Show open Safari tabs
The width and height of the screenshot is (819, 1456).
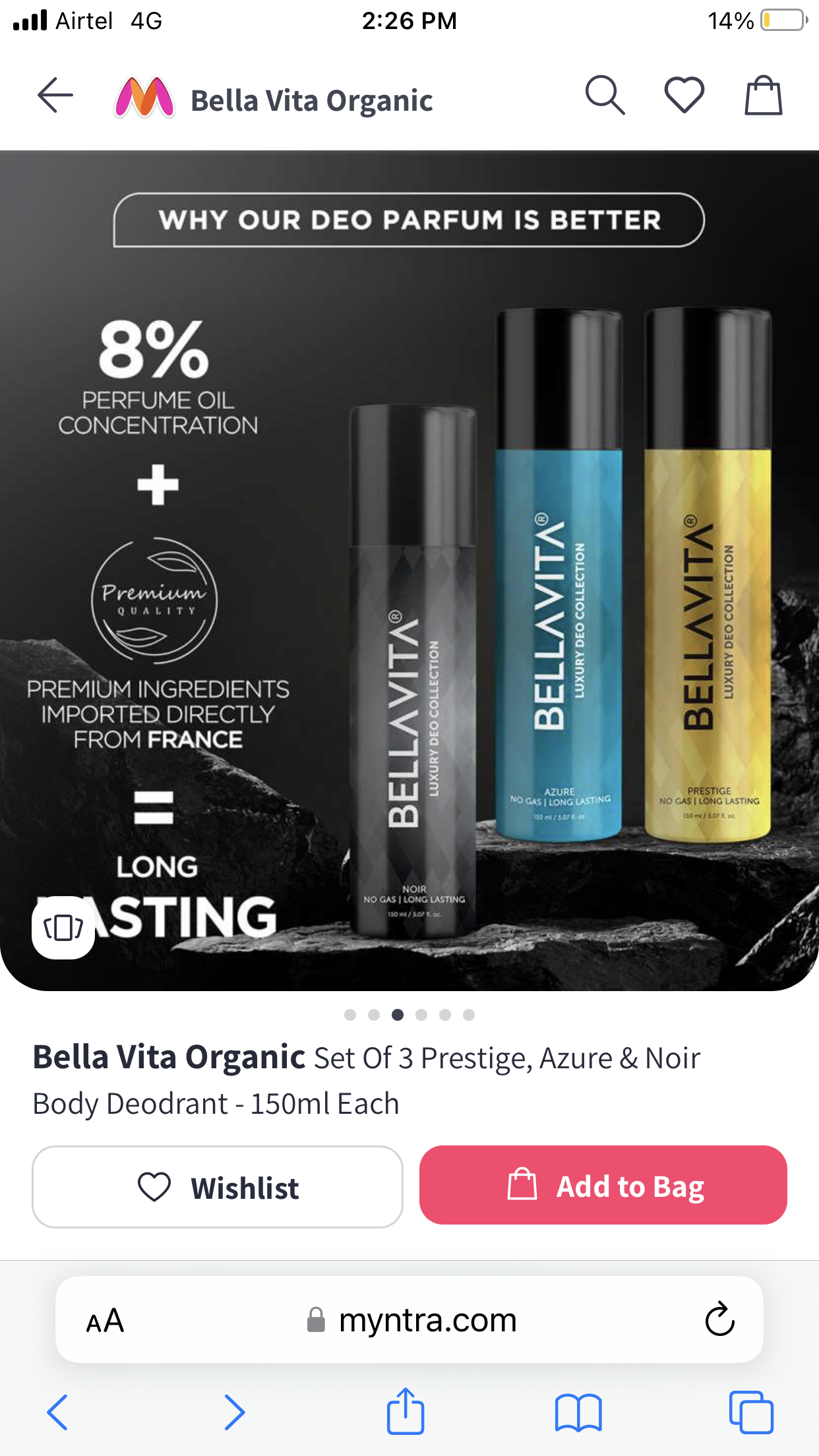click(751, 1412)
